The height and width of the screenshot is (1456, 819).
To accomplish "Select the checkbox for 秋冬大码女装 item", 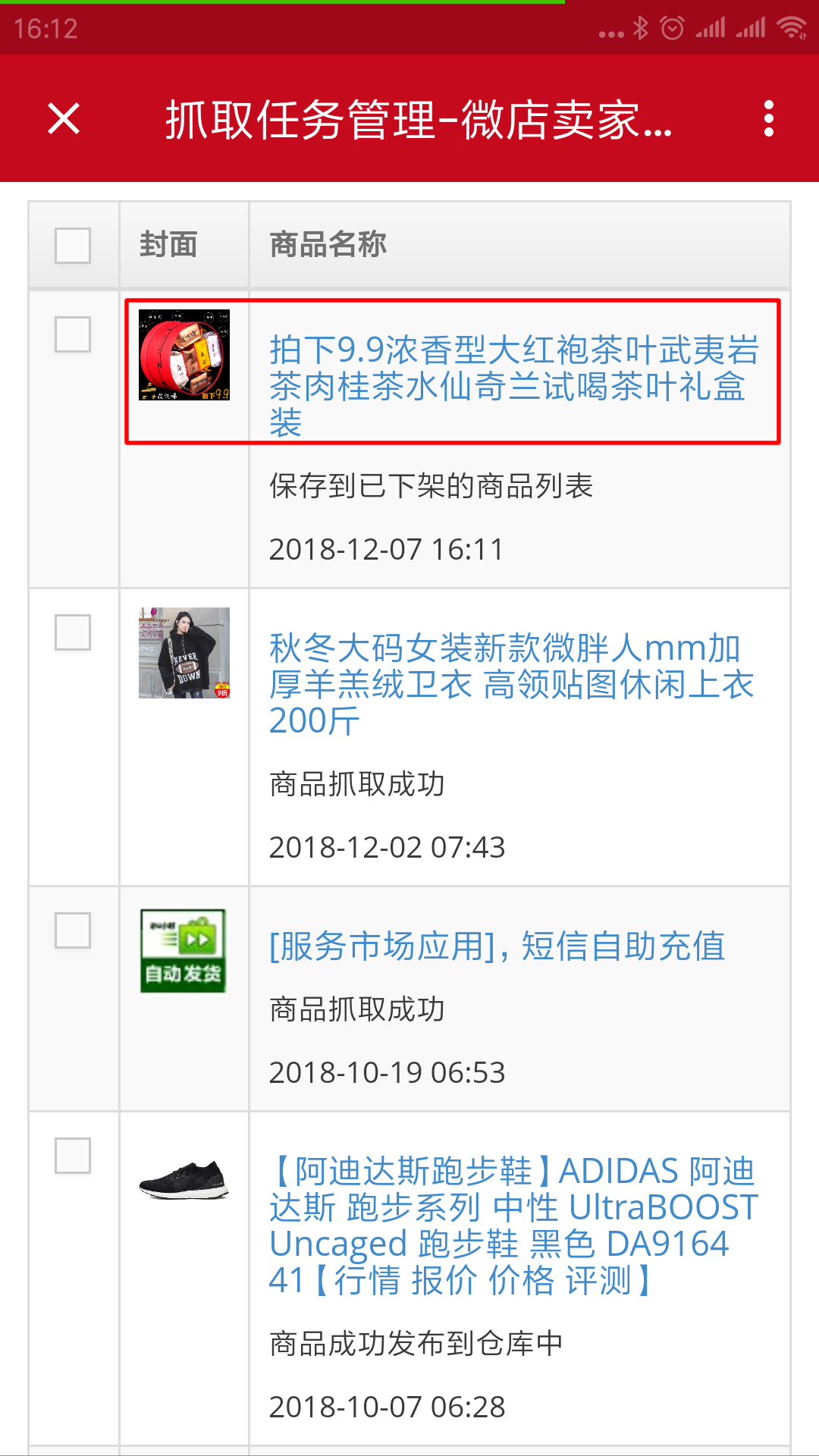I will [73, 632].
